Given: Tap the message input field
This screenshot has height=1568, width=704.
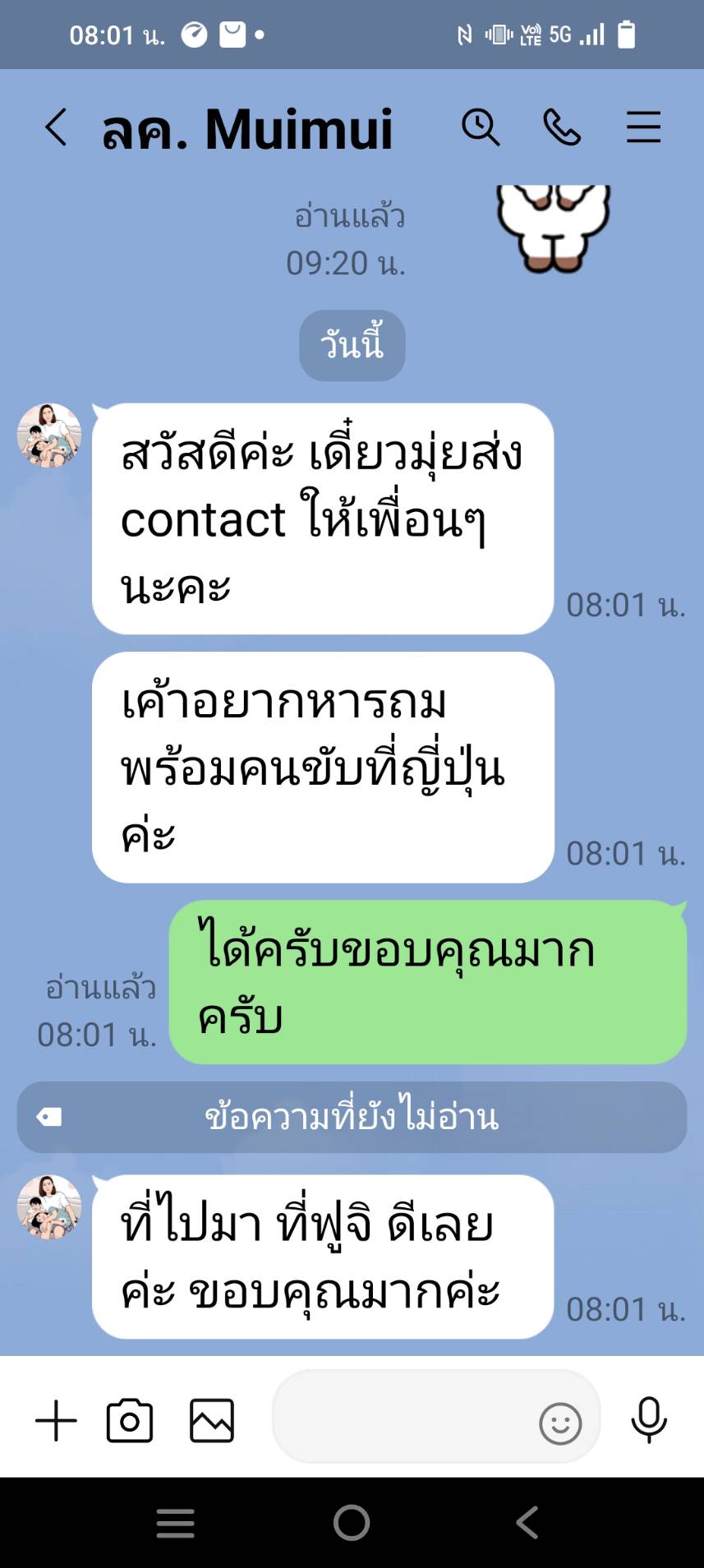Looking at the screenshot, I should point(403,1421).
